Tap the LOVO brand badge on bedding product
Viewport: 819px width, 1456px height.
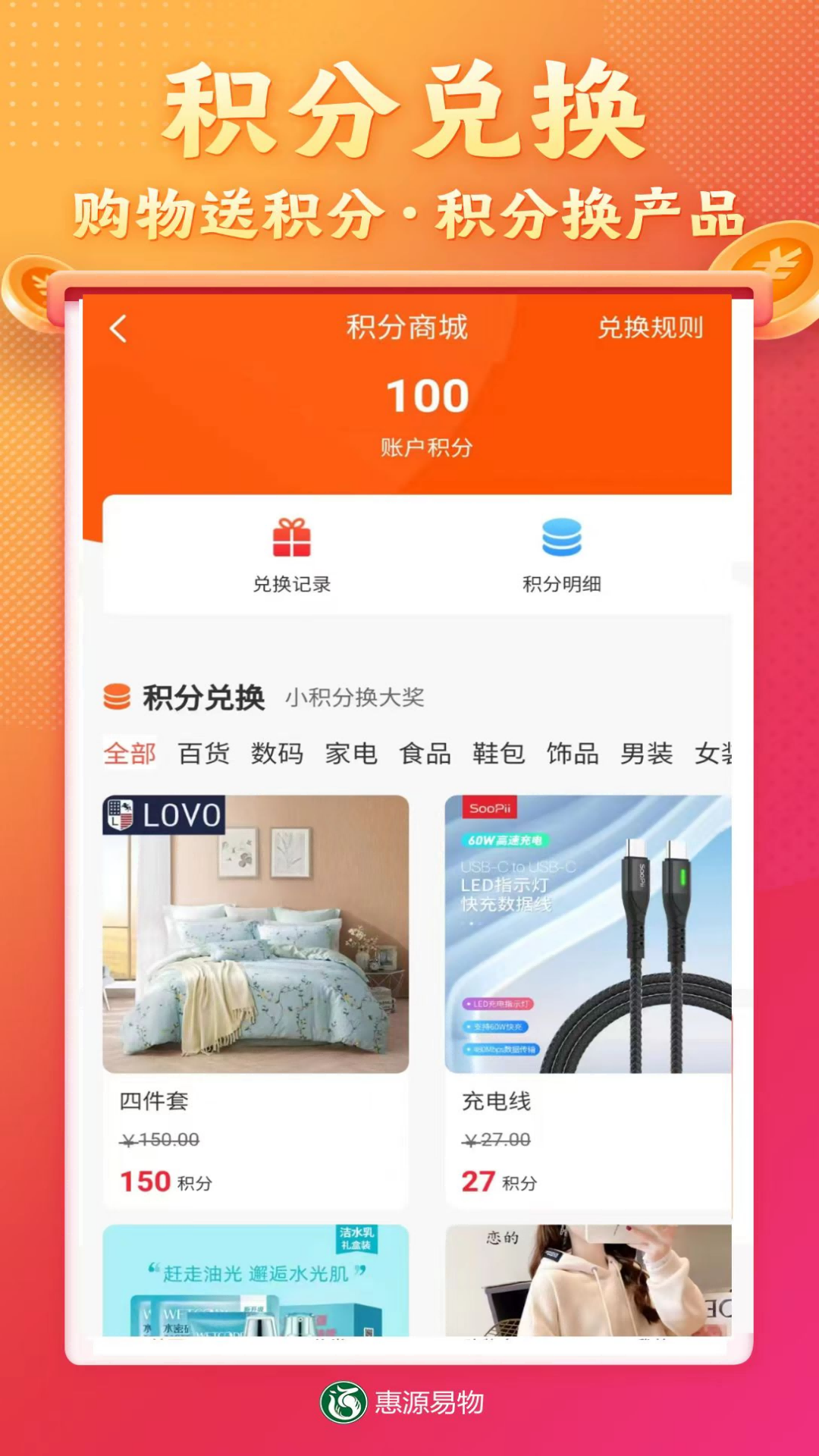coord(163,815)
